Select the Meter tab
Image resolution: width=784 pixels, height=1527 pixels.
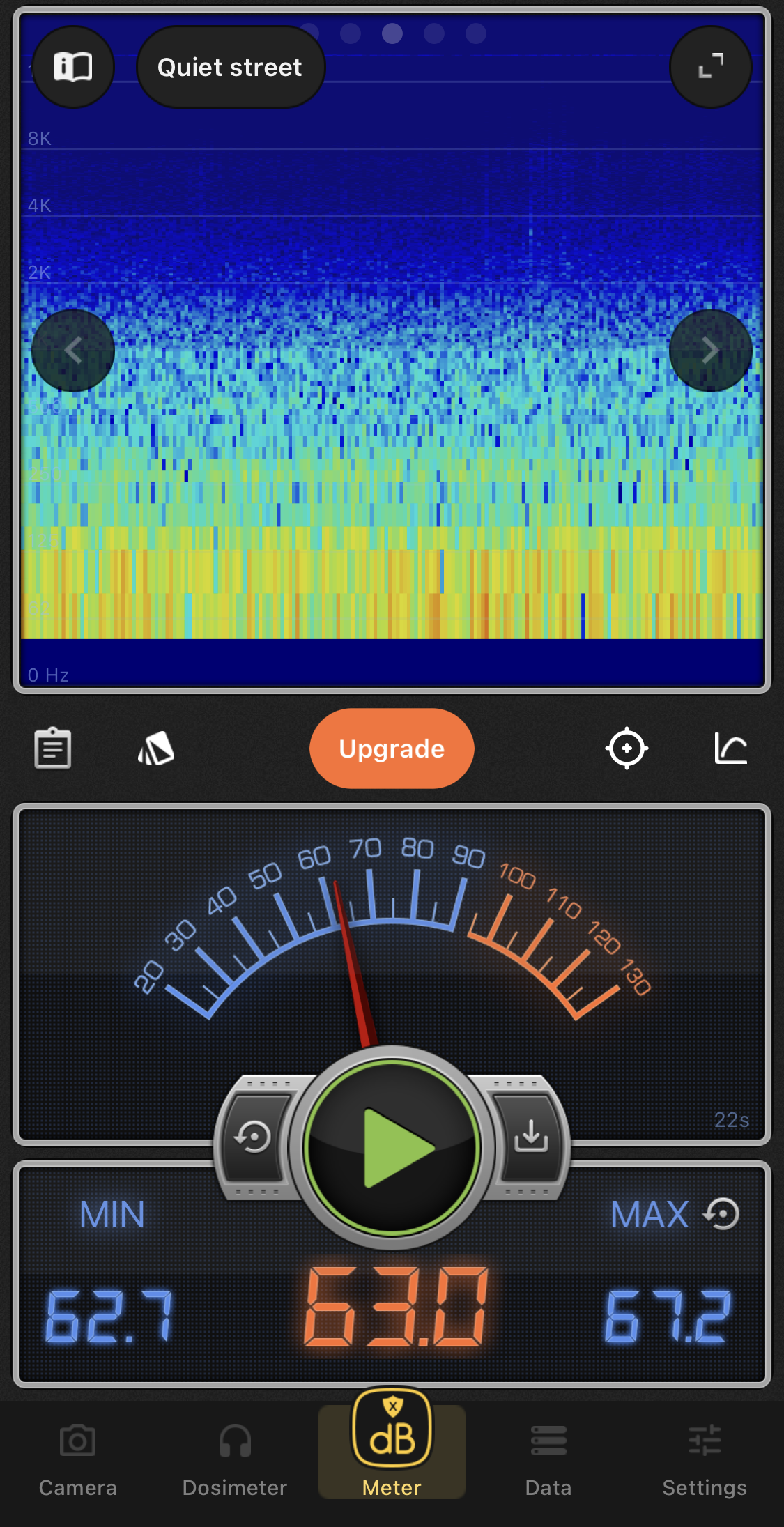(392, 1450)
